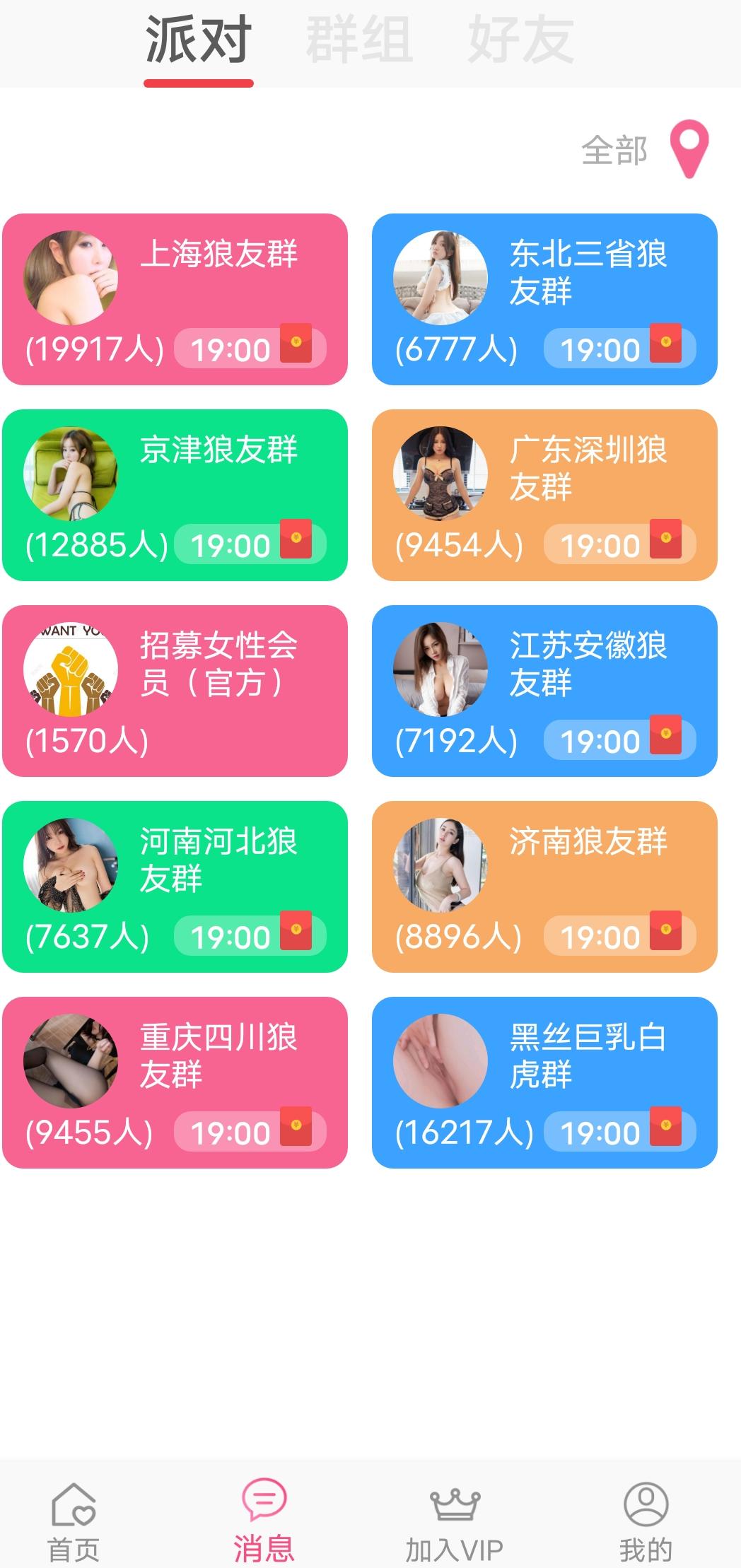The width and height of the screenshot is (741, 1568).
Task: Enter the 重庆四川狼友群 group
Action: click(x=175, y=1082)
